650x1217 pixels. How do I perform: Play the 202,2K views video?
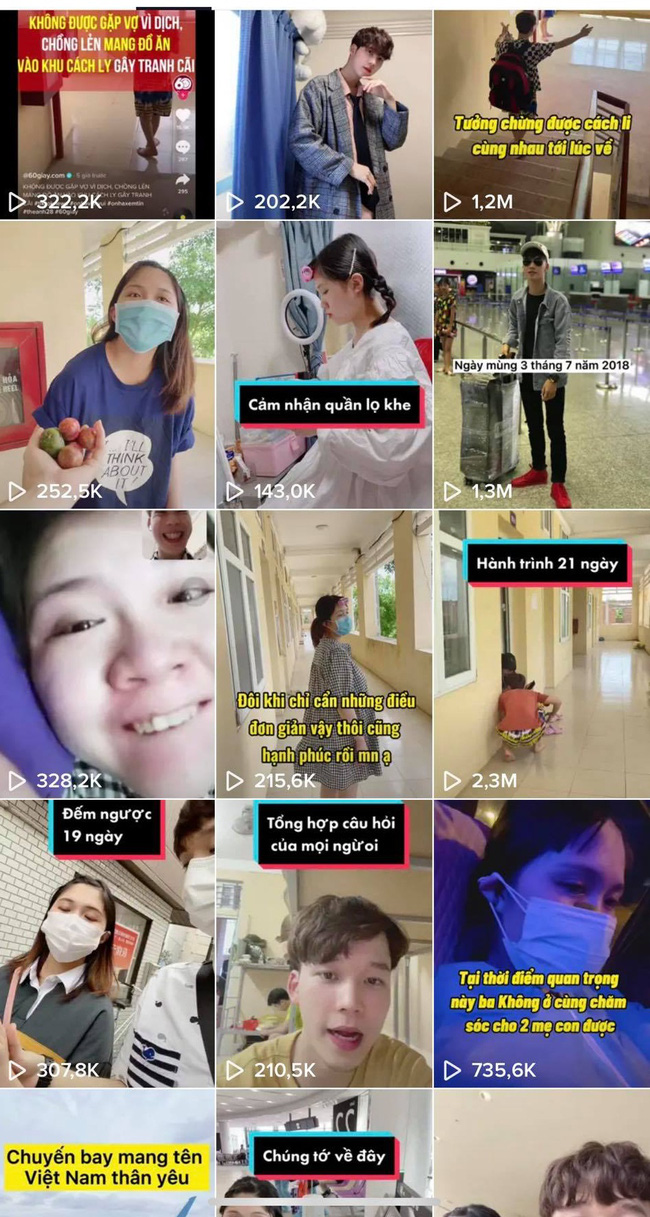(x=324, y=115)
